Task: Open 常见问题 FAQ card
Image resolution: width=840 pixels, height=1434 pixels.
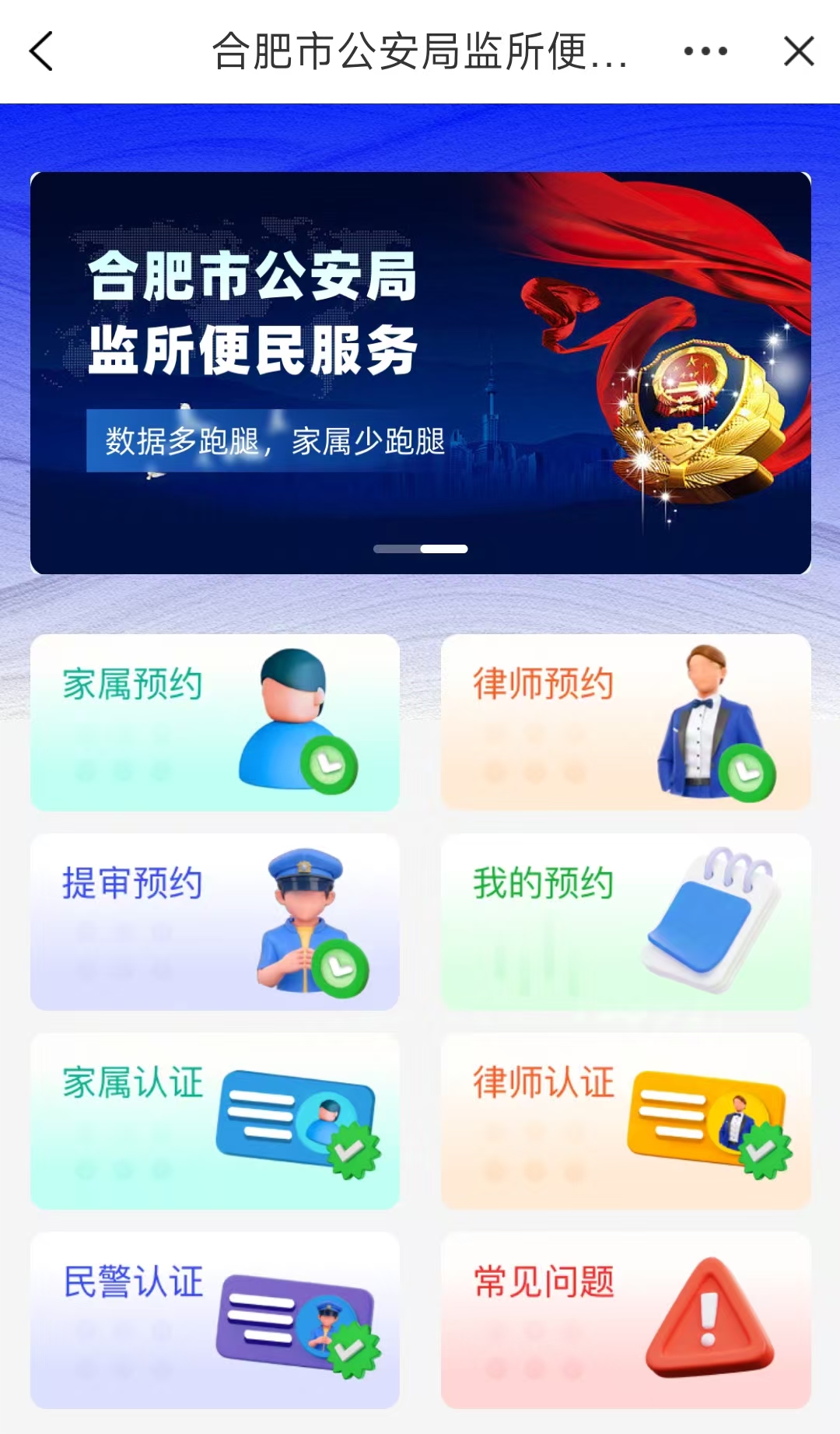Action: (625, 1320)
